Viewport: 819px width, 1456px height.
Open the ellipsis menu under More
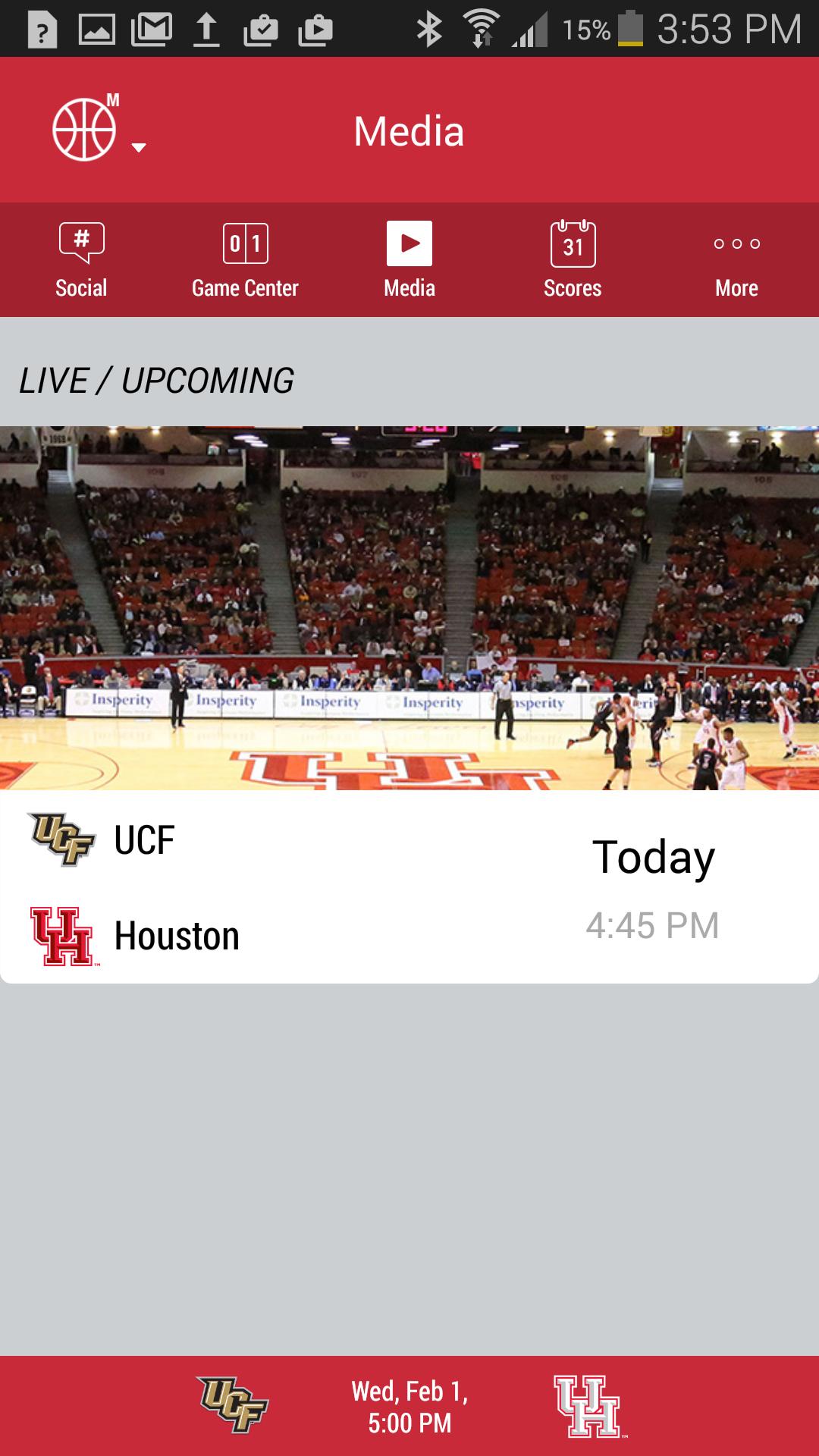(736, 244)
